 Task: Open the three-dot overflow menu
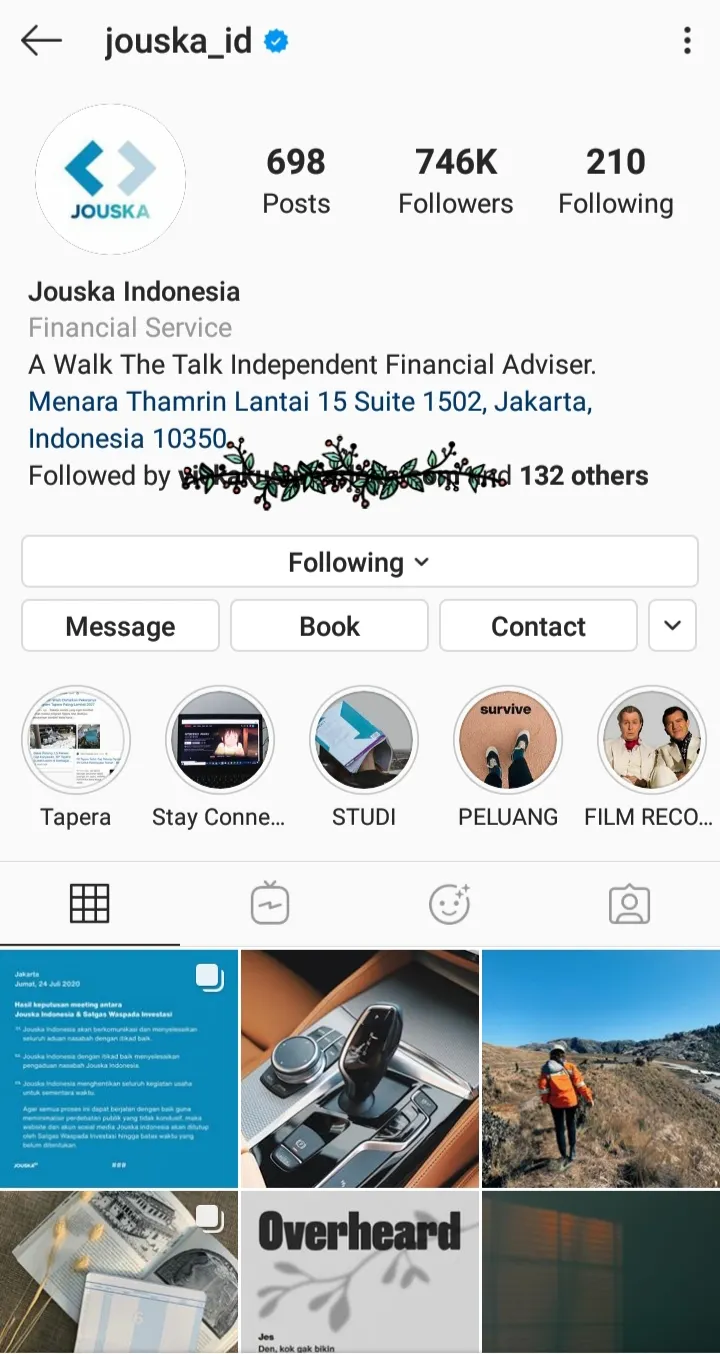pyautogui.click(x=687, y=41)
